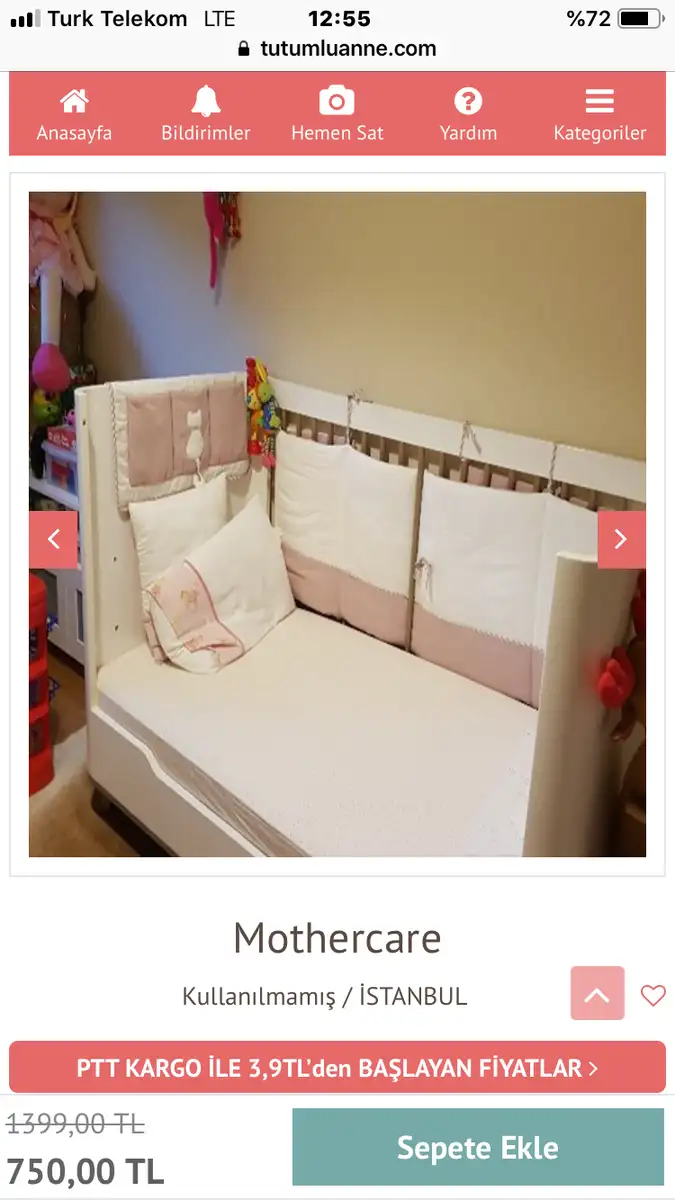Tap the tutumluanne.com address bar
Screen dimensions: 675x1200
coord(337,49)
